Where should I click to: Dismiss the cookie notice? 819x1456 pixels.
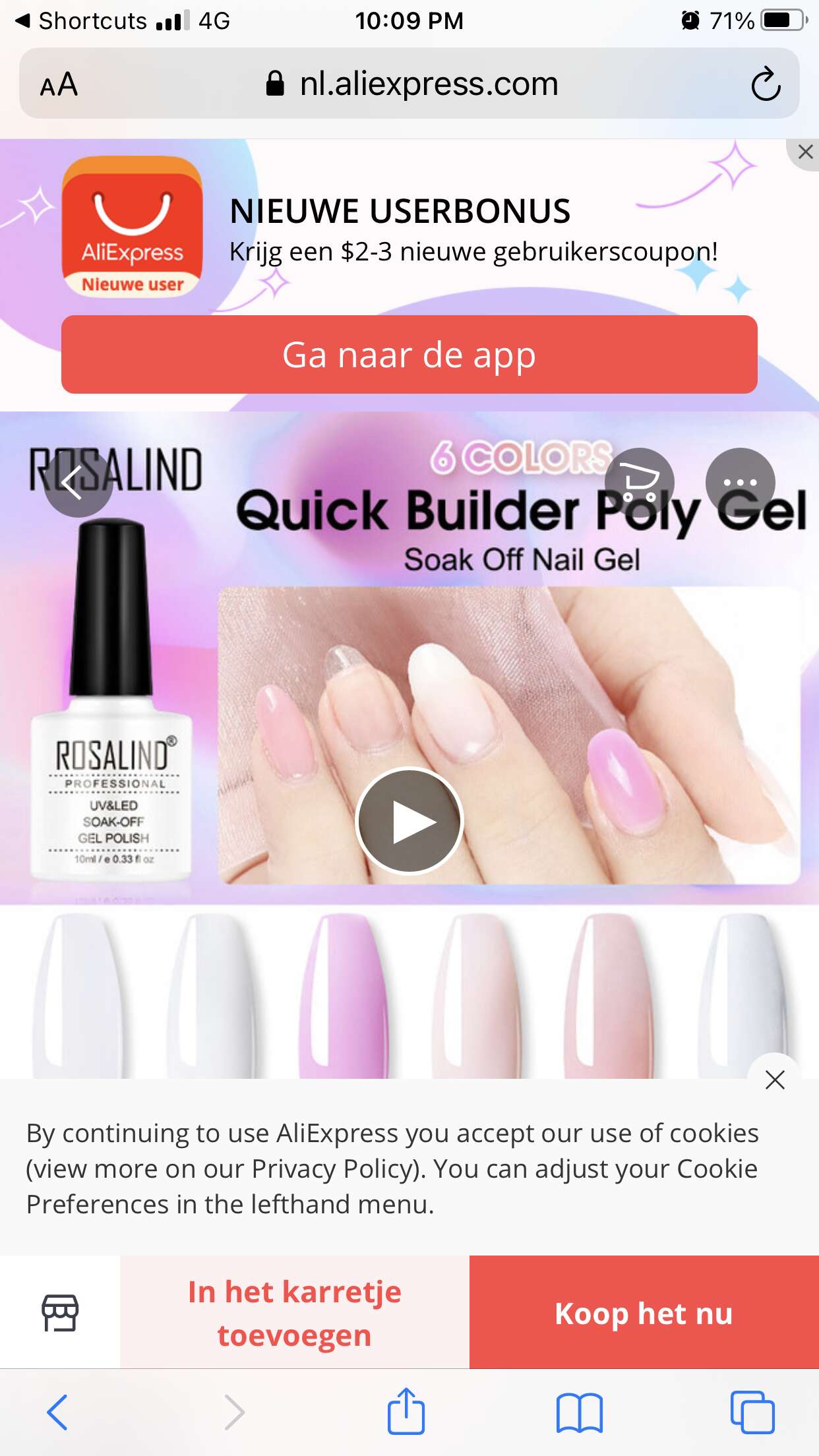[x=775, y=1079]
